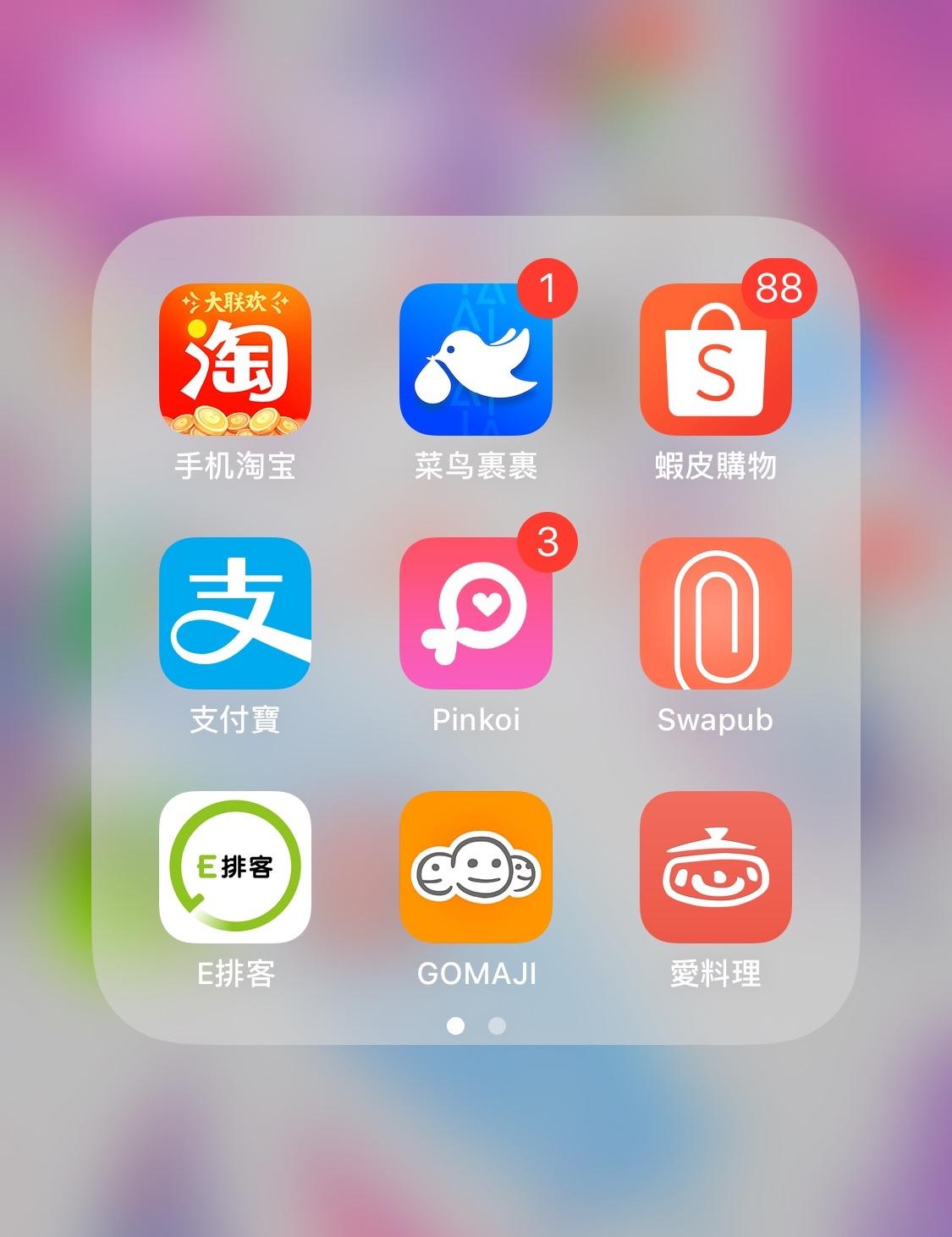
Task: Open the 手机淘宝 app
Action: pyautogui.click(x=234, y=360)
